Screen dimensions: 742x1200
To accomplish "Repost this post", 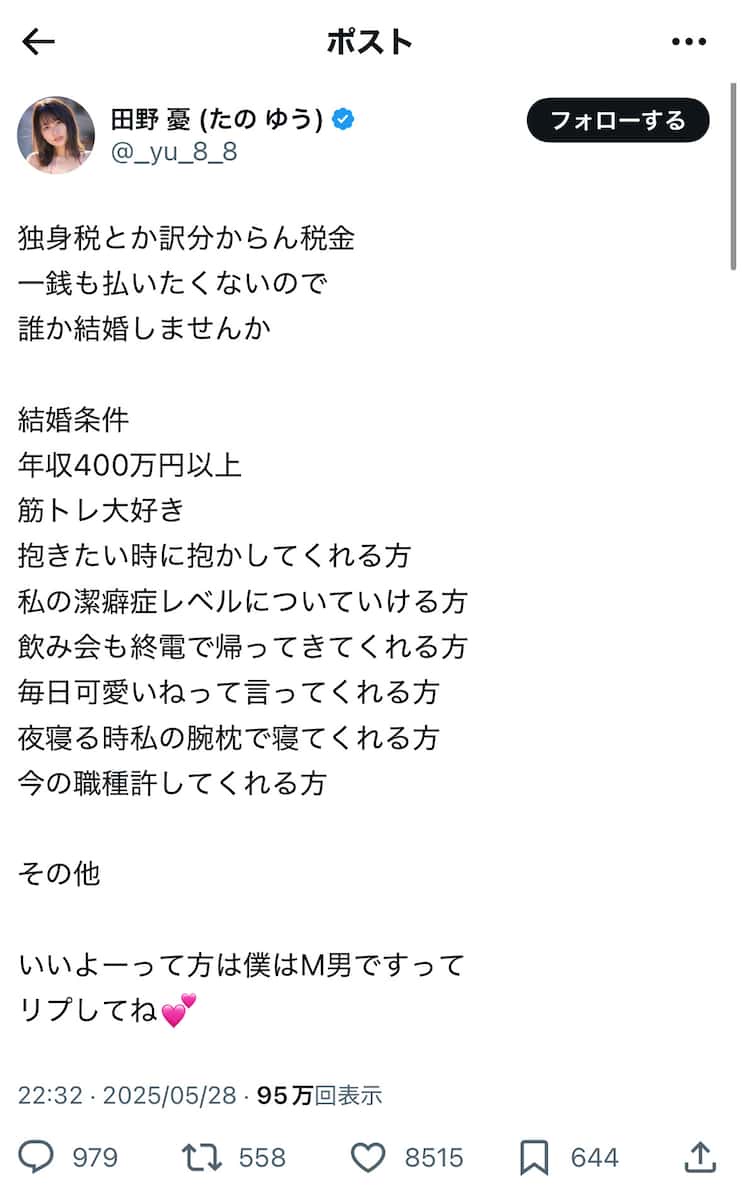I will pyautogui.click(x=201, y=1158).
